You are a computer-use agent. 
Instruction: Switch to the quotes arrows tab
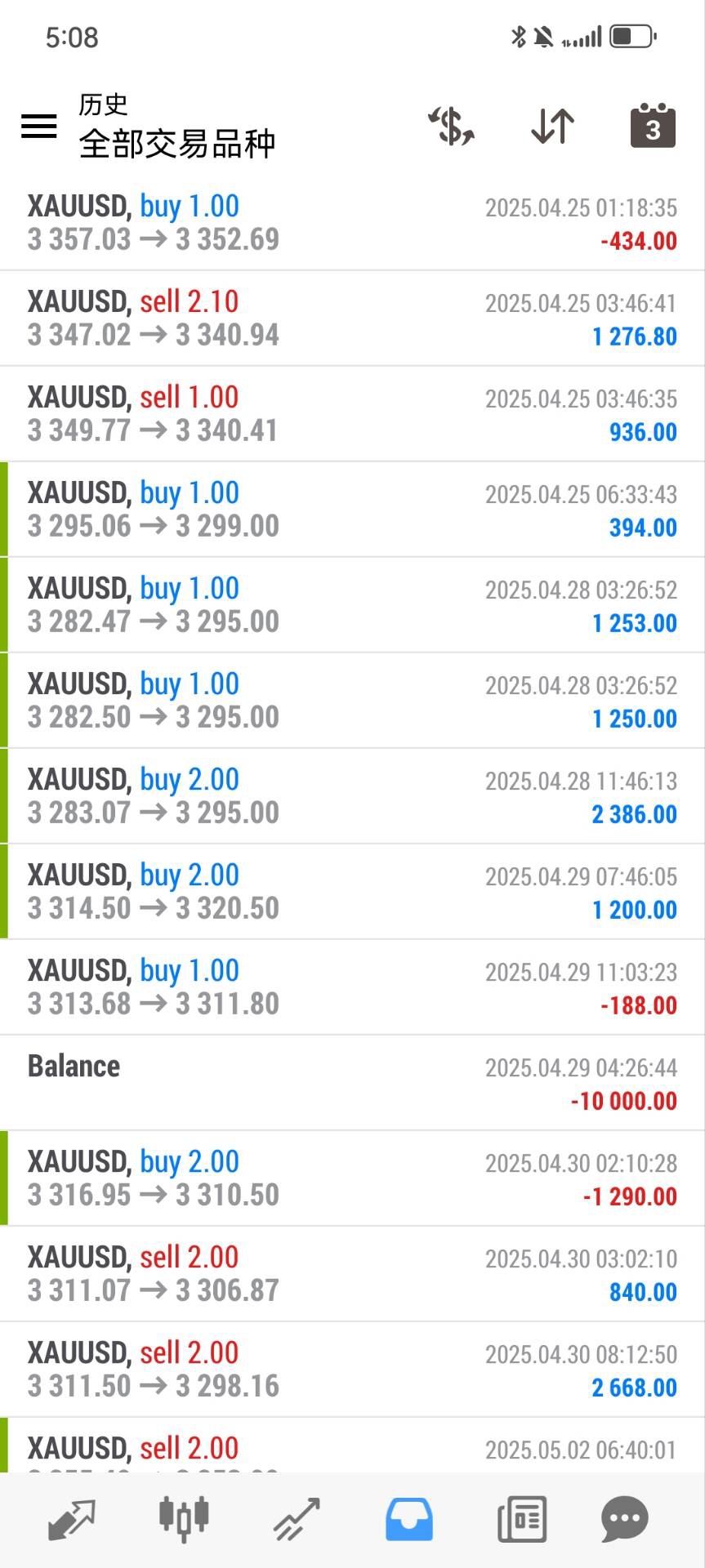pyautogui.click(x=72, y=1520)
